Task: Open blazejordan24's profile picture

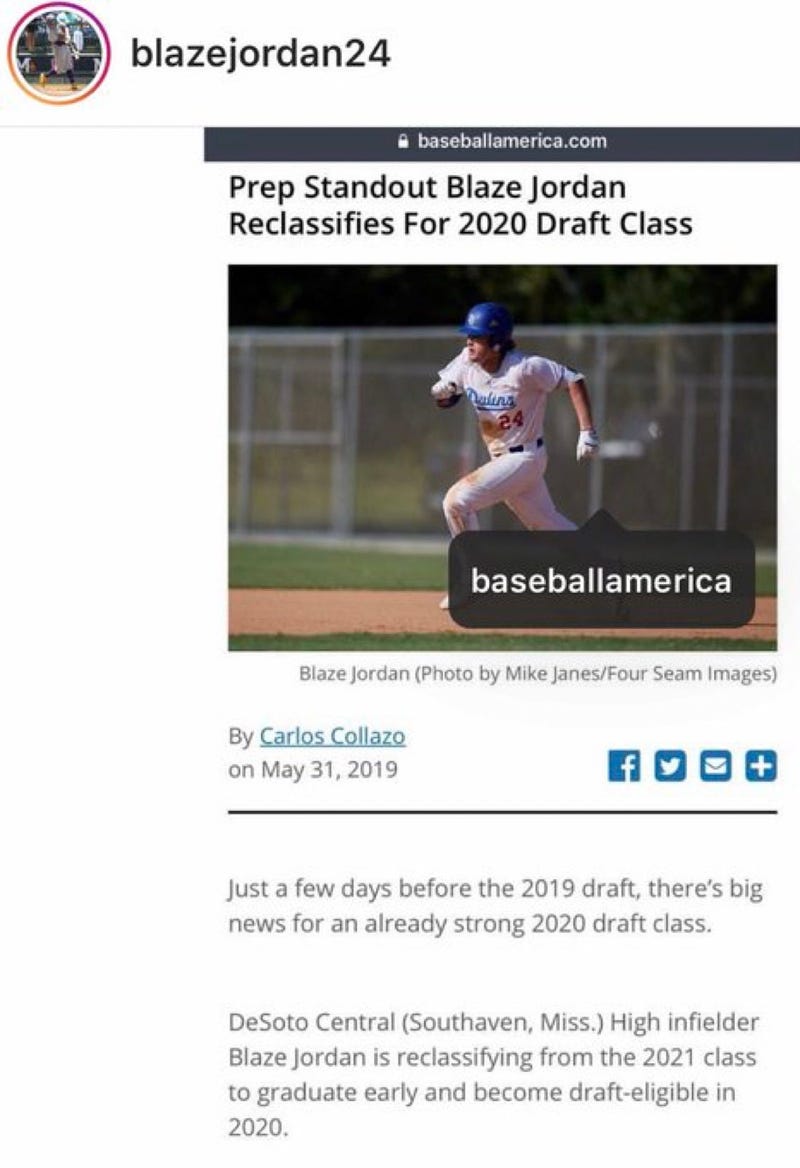Action: 58,53
